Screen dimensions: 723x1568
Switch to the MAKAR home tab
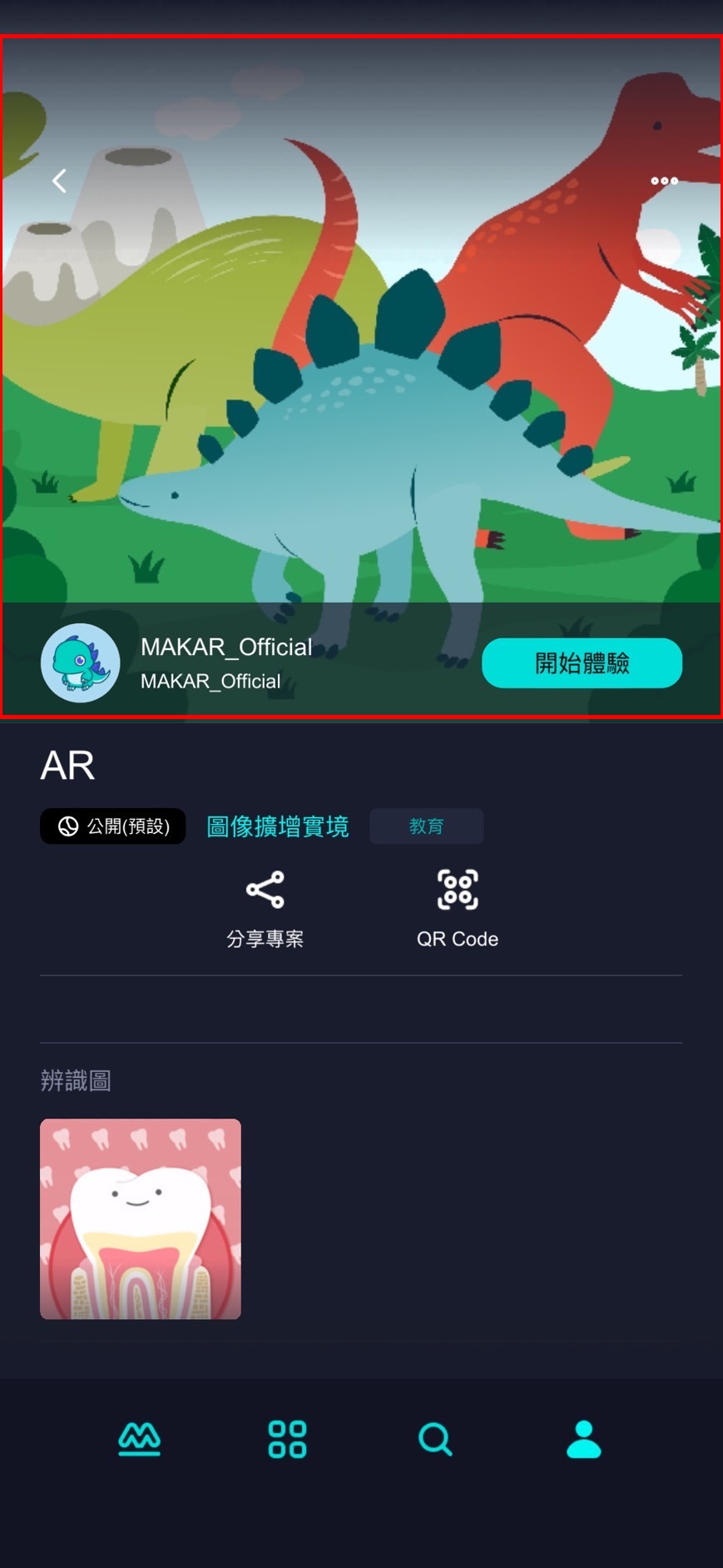(140, 1439)
